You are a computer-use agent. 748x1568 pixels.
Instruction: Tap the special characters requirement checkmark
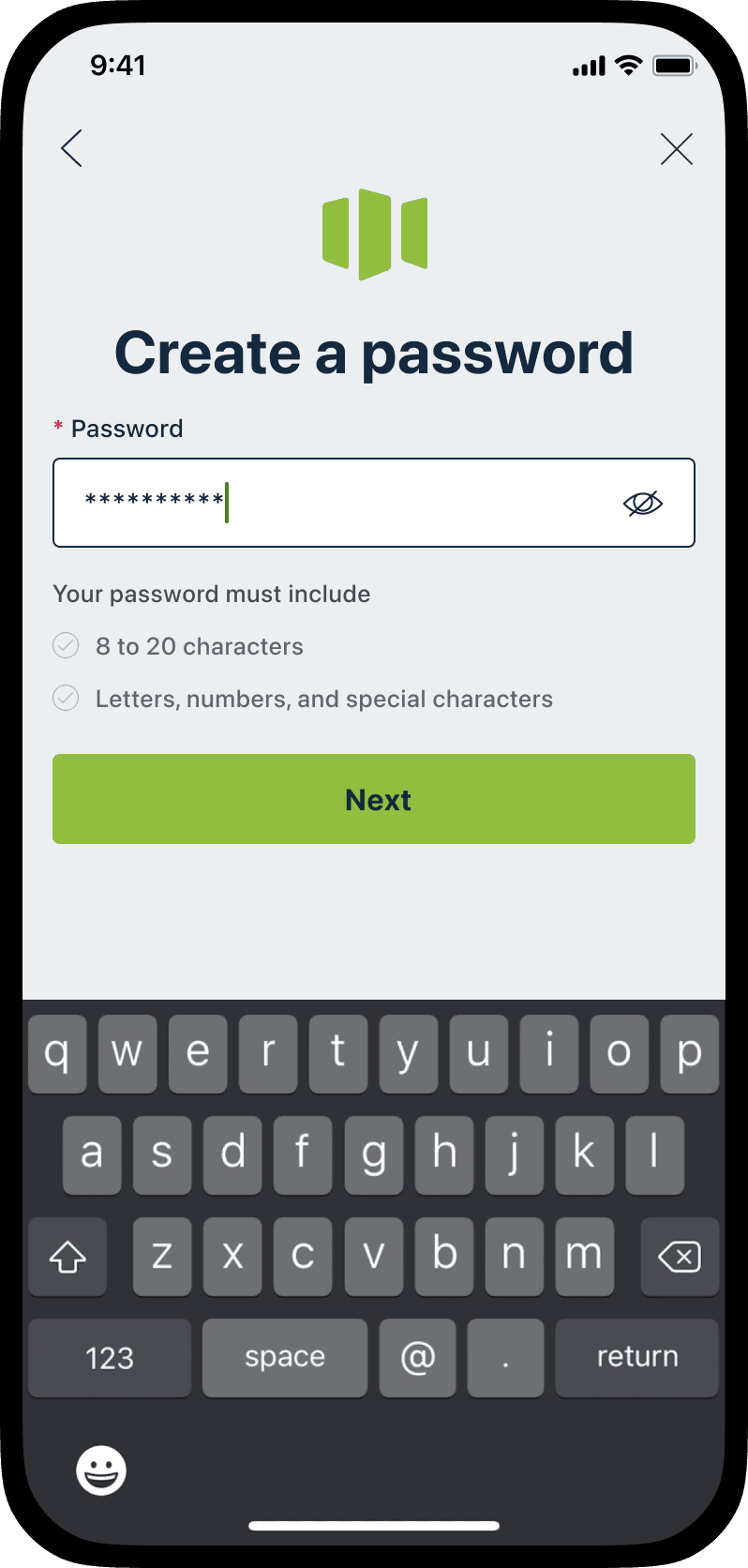pyautogui.click(x=65, y=698)
